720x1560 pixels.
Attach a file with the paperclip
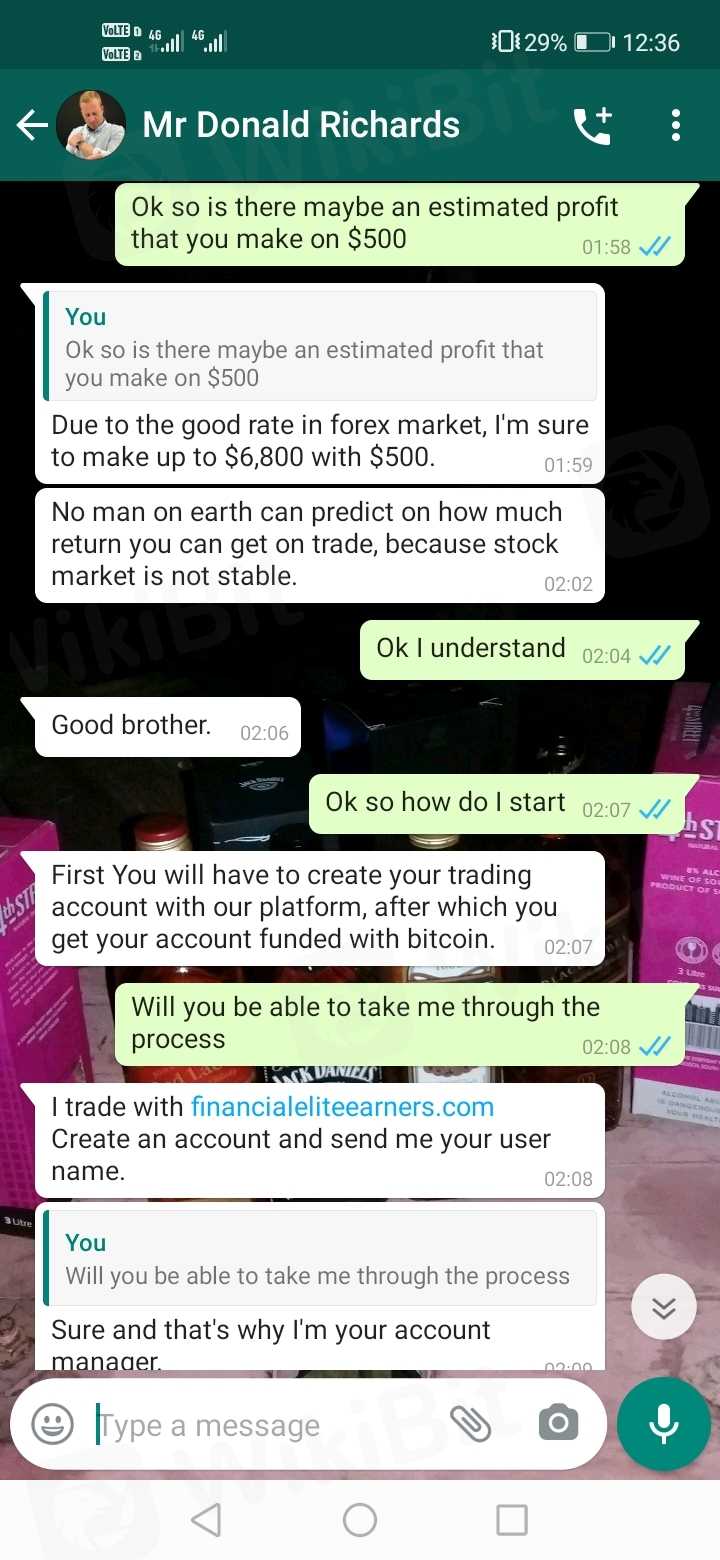click(x=469, y=1424)
